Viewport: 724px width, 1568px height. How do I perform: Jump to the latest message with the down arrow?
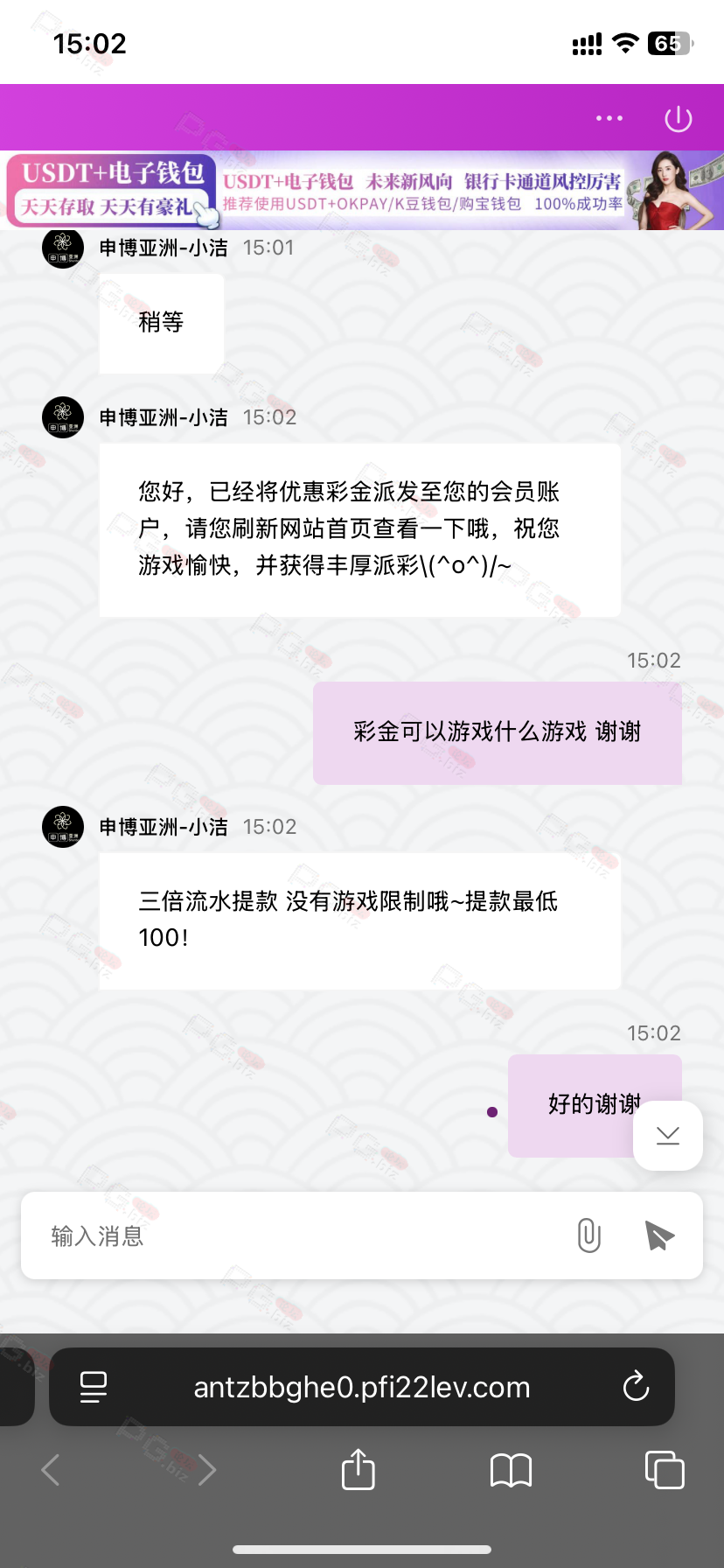[x=668, y=1136]
